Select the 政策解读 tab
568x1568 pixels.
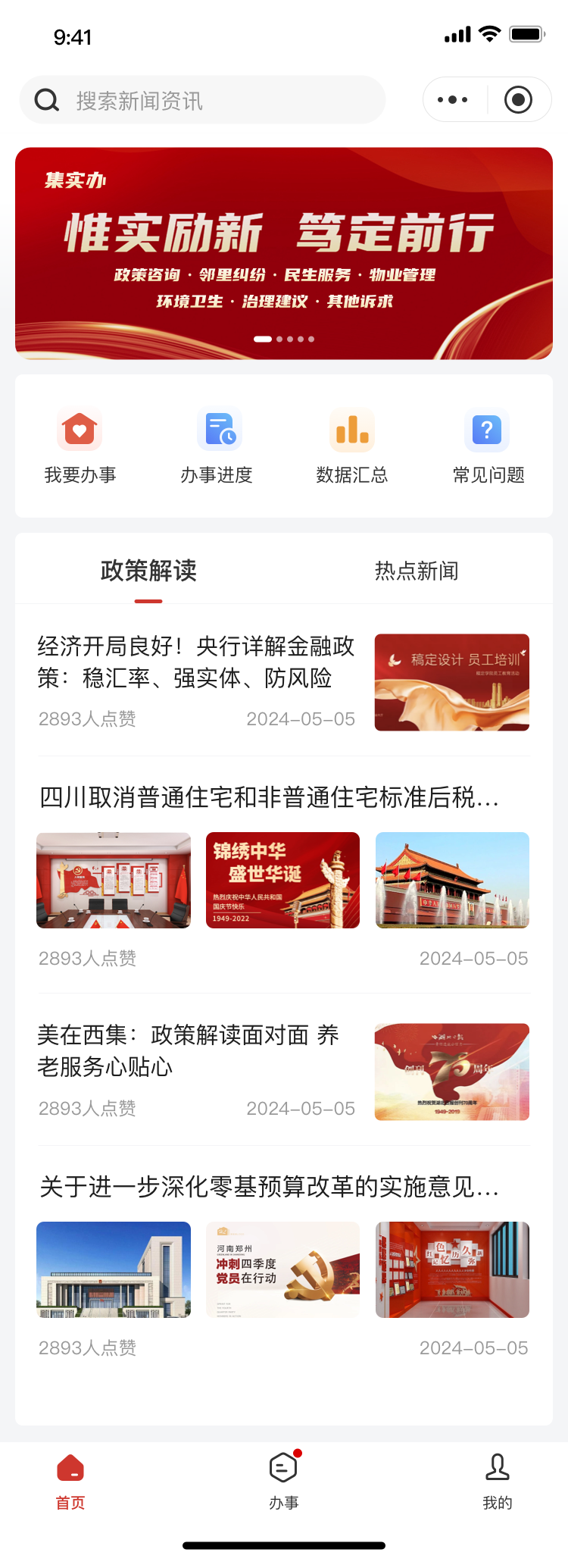148,571
